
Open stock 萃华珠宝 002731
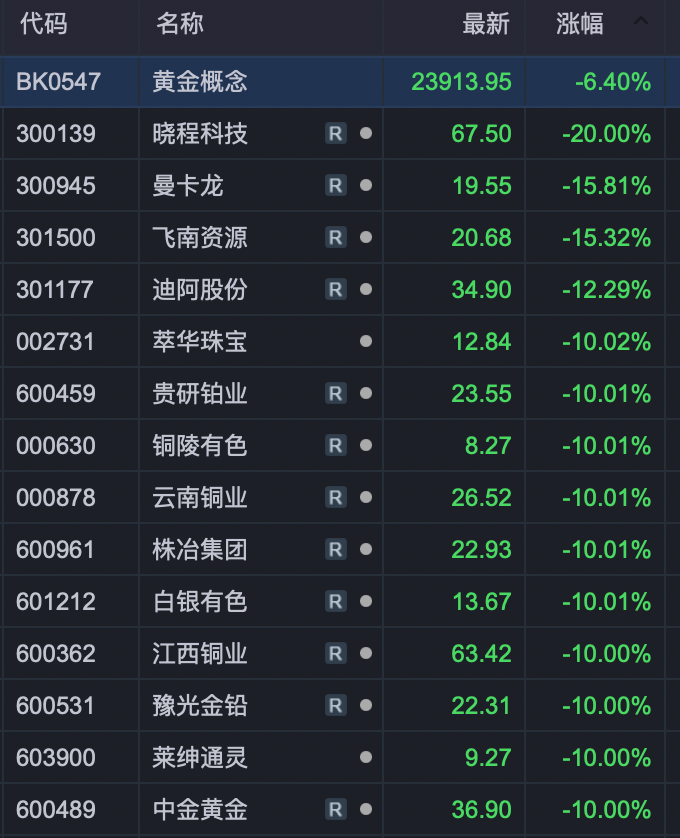coord(200,342)
